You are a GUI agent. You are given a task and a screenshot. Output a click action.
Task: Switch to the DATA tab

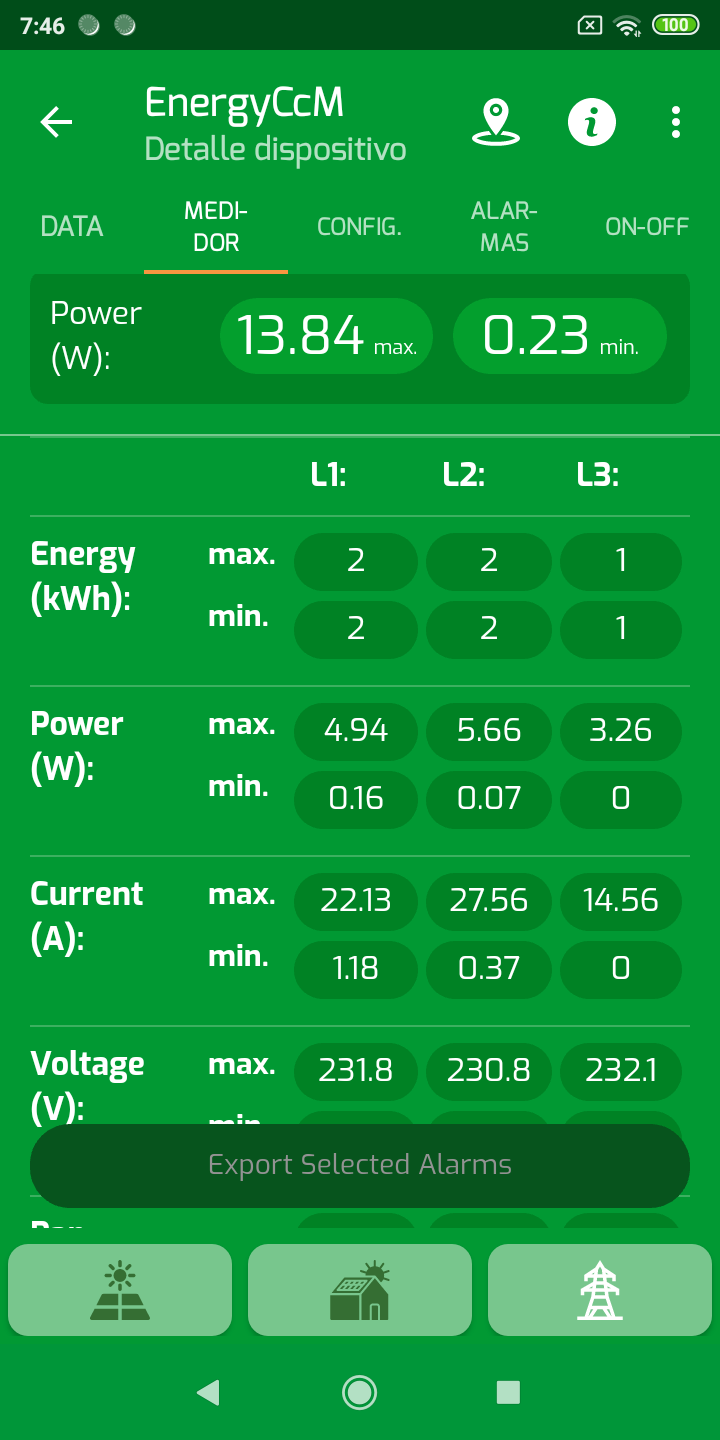(72, 227)
